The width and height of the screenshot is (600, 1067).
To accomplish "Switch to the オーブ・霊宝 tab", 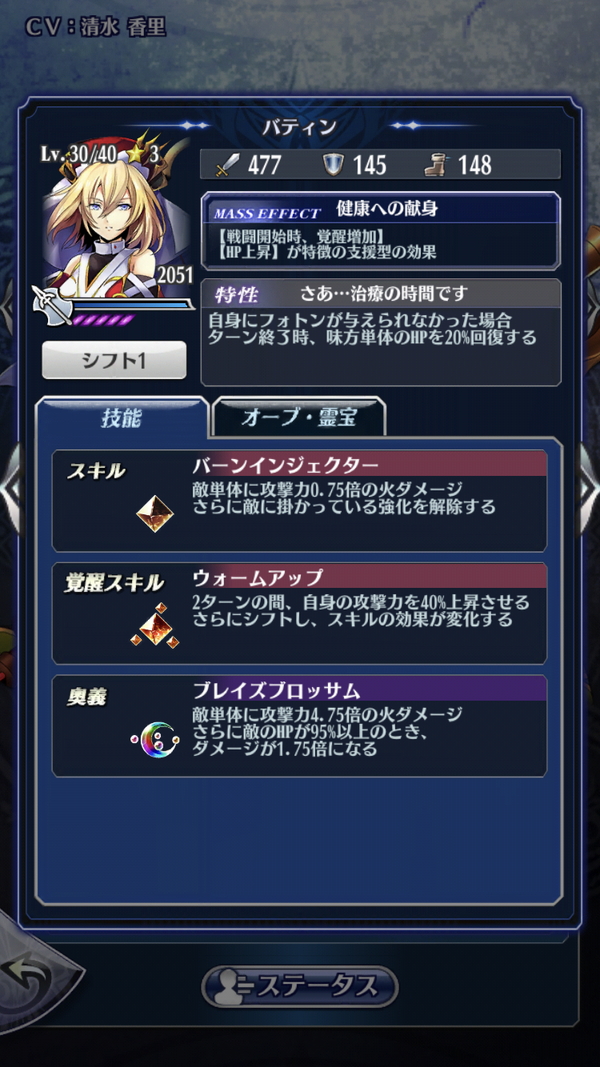I will coord(298,417).
